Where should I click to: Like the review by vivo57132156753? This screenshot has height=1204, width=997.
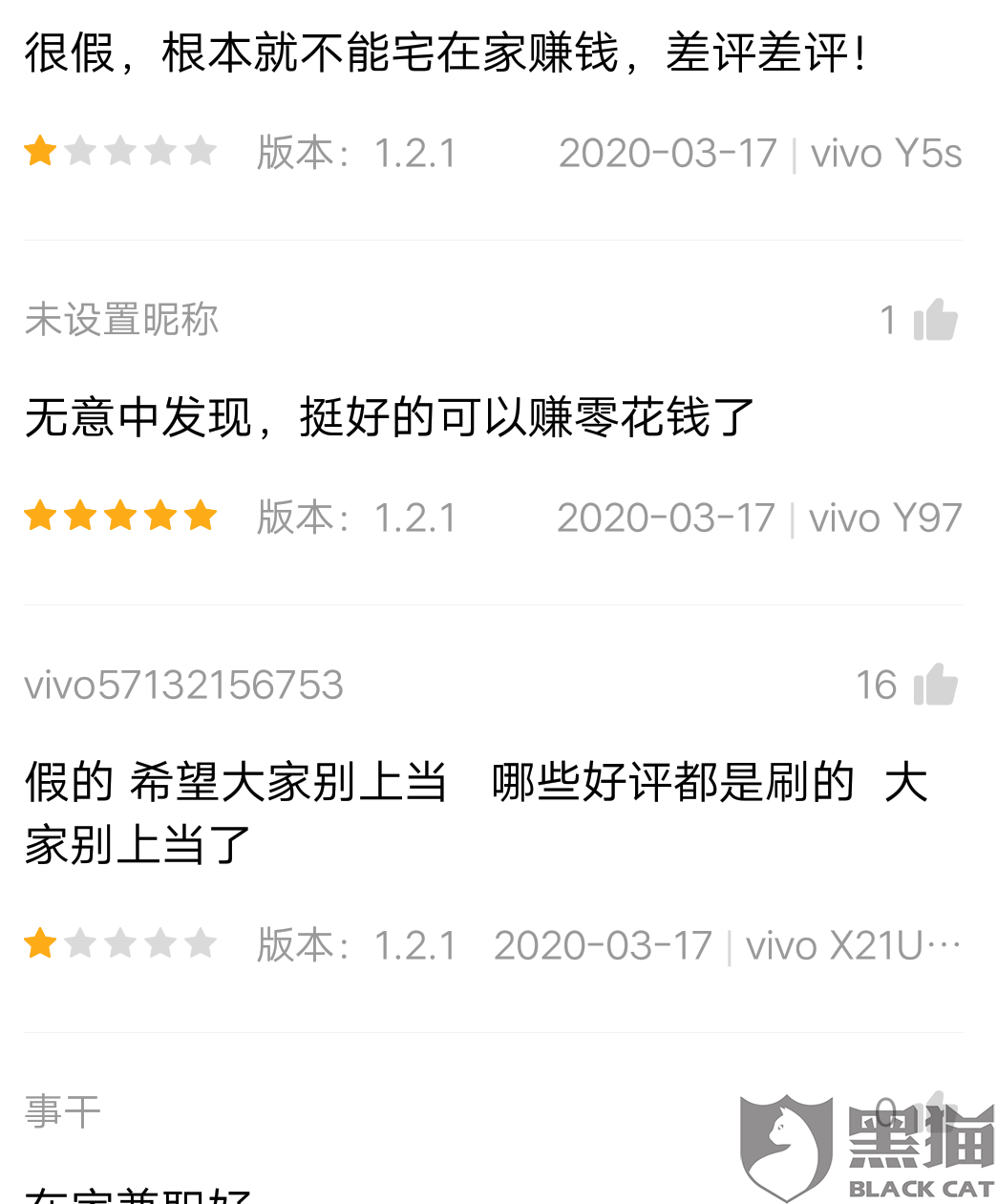pos(935,685)
